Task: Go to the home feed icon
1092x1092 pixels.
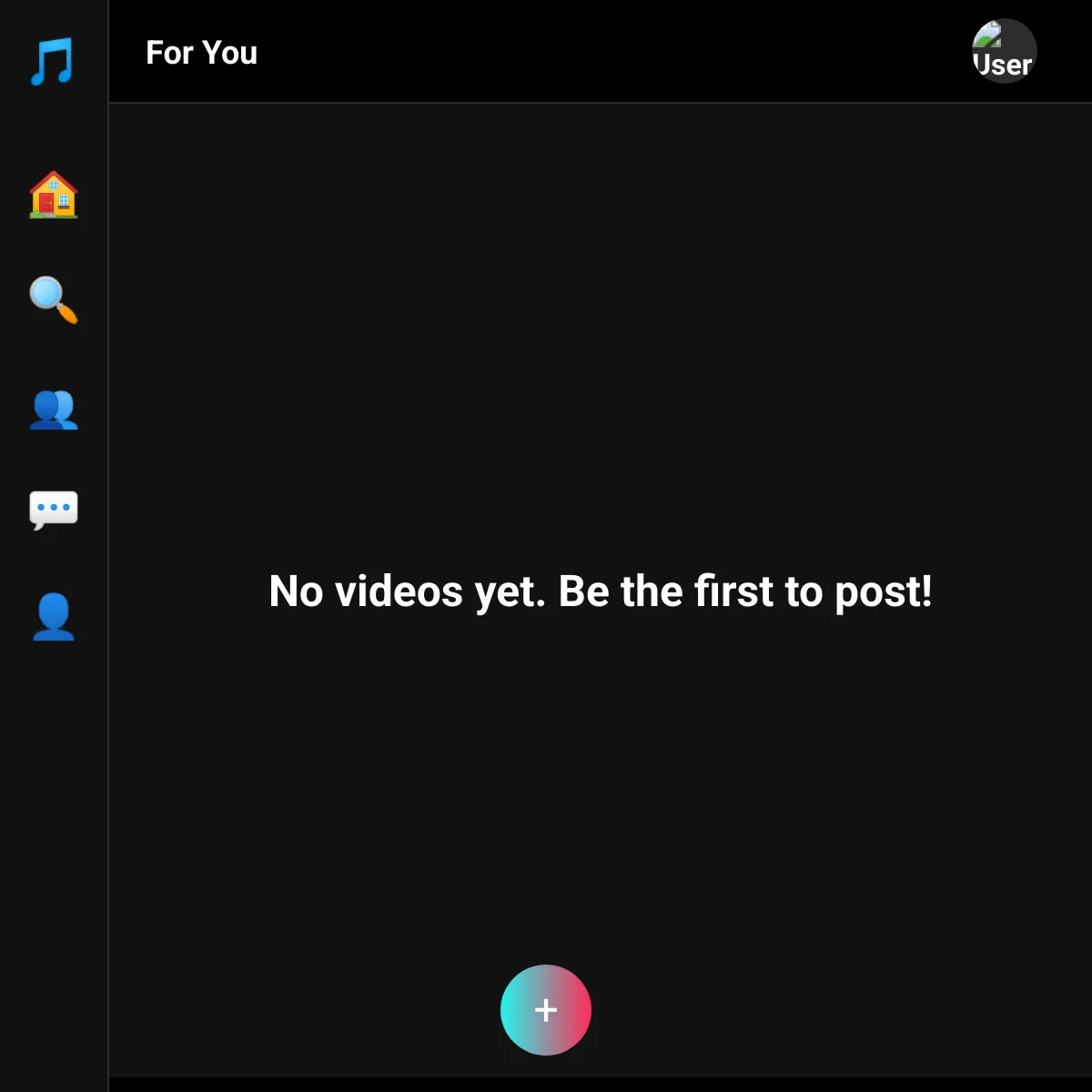Action: 54,195
